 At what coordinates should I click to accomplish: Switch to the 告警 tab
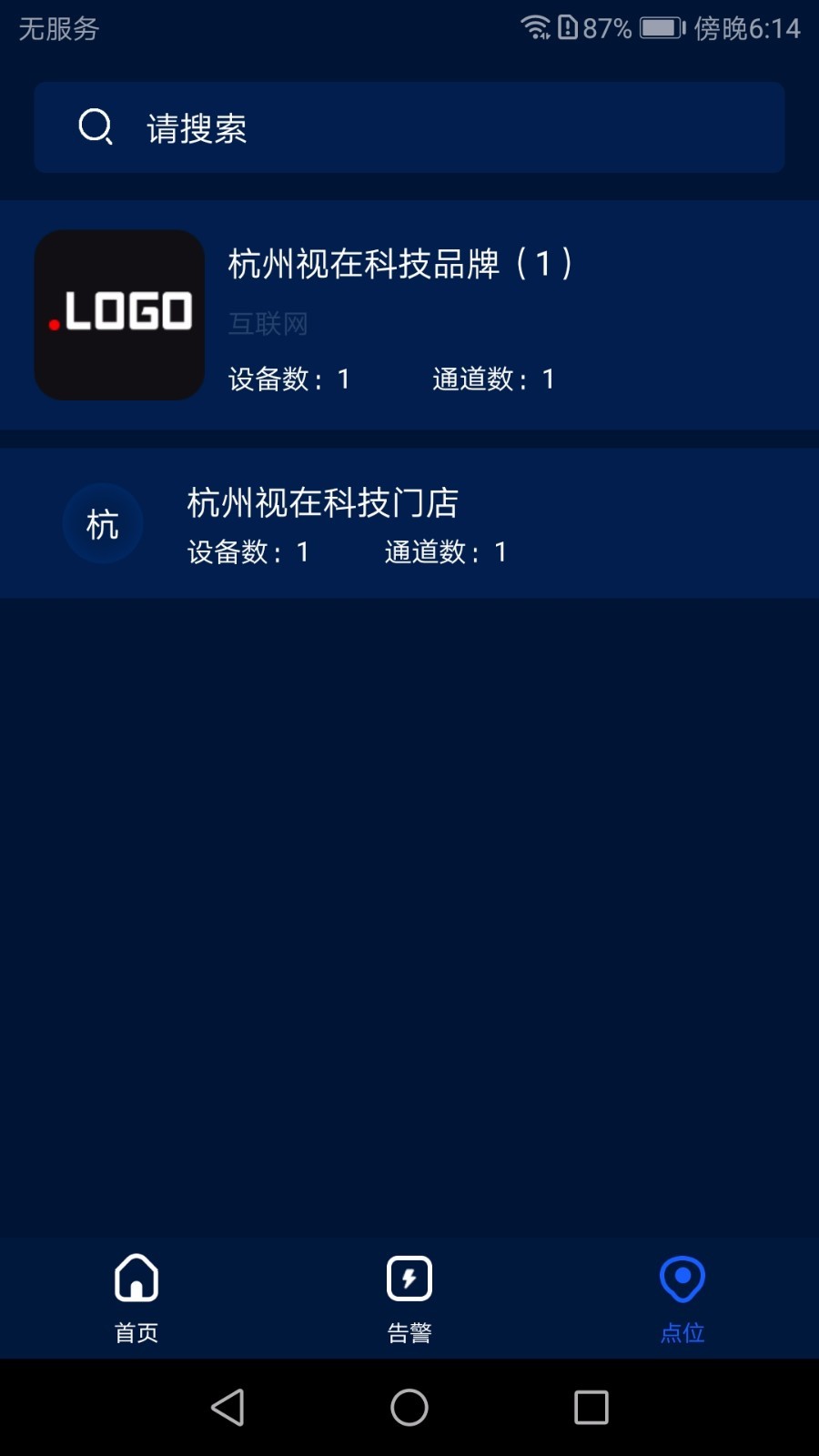(x=409, y=1298)
